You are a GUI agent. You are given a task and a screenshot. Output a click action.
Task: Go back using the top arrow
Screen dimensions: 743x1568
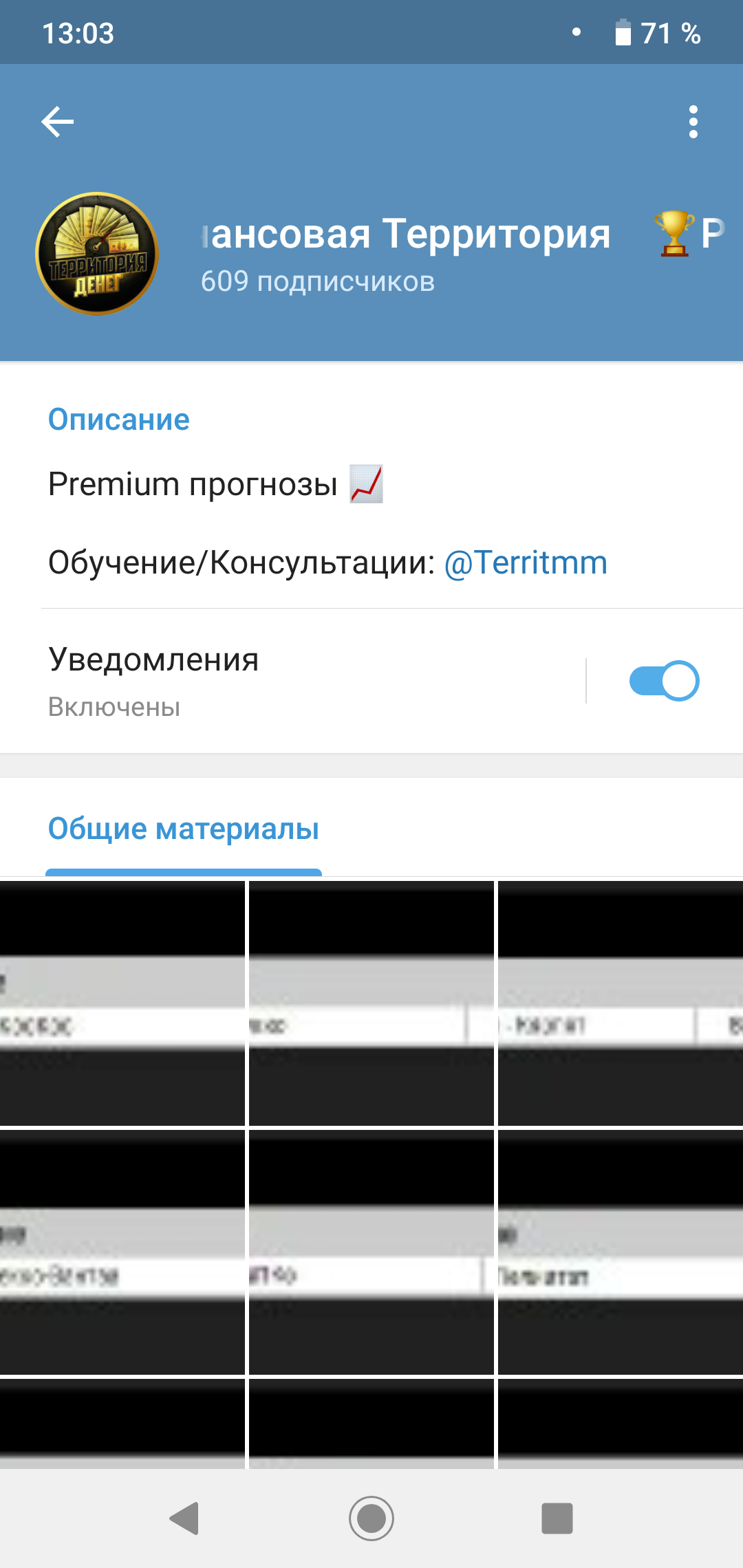point(58,122)
